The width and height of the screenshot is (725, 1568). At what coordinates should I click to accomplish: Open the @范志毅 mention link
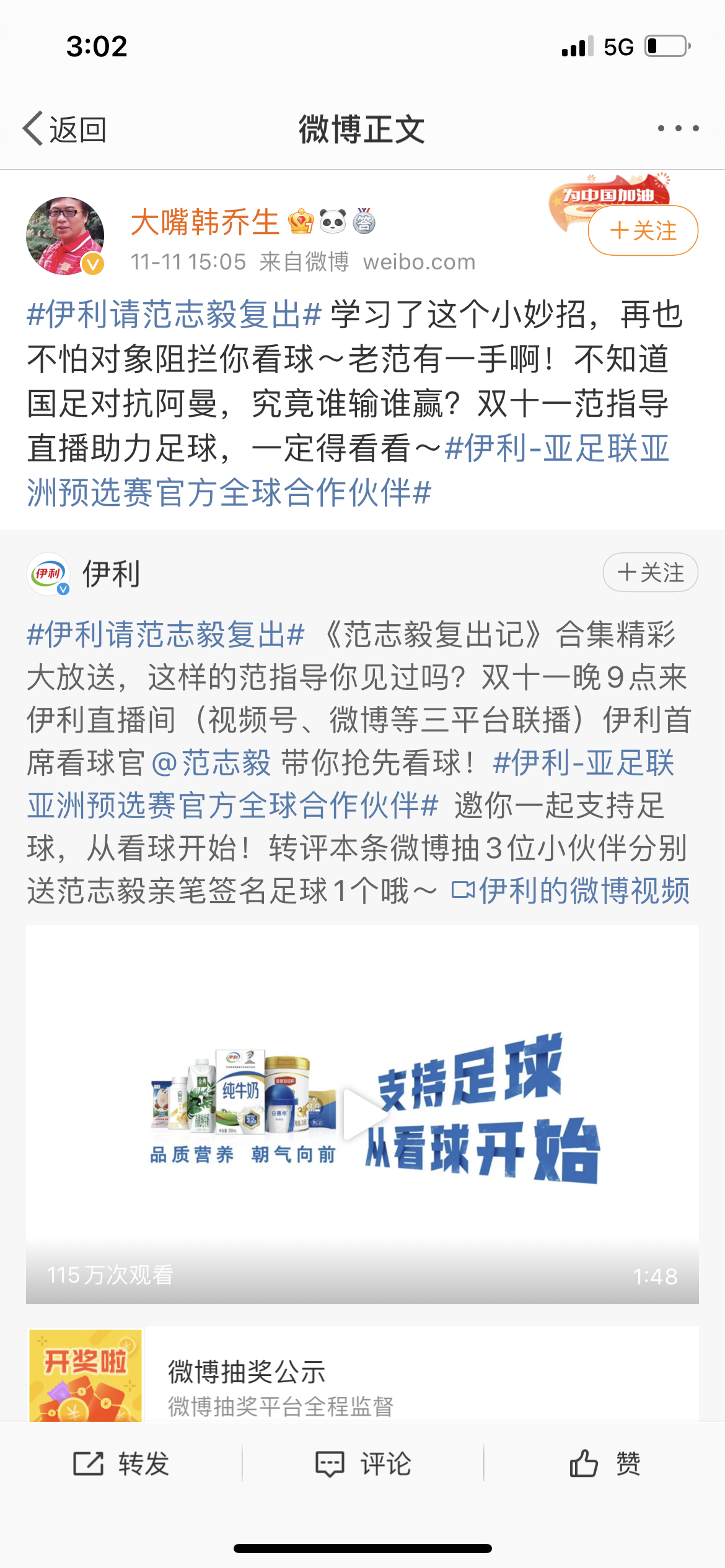point(211,762)
